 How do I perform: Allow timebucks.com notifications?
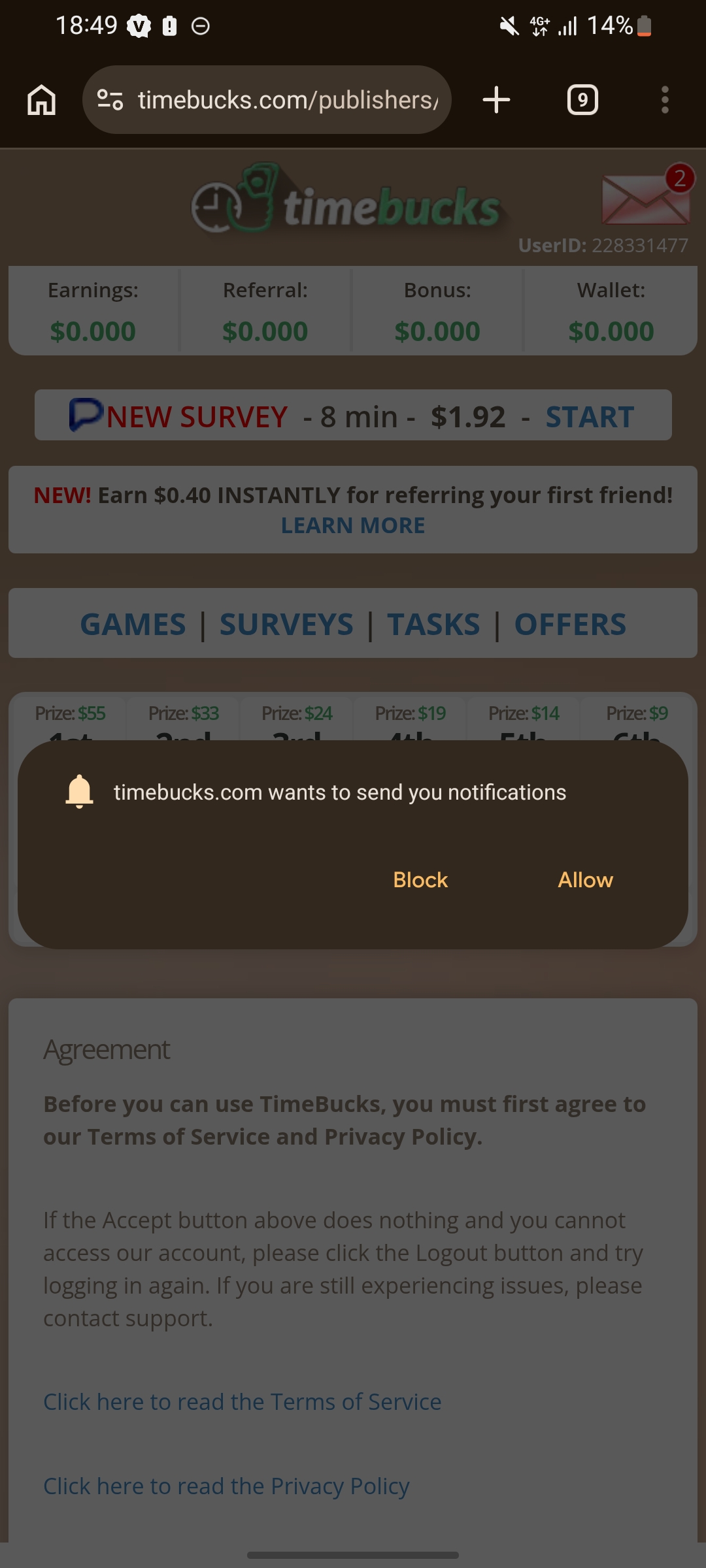pyautogui.click(x=585, y=880)
